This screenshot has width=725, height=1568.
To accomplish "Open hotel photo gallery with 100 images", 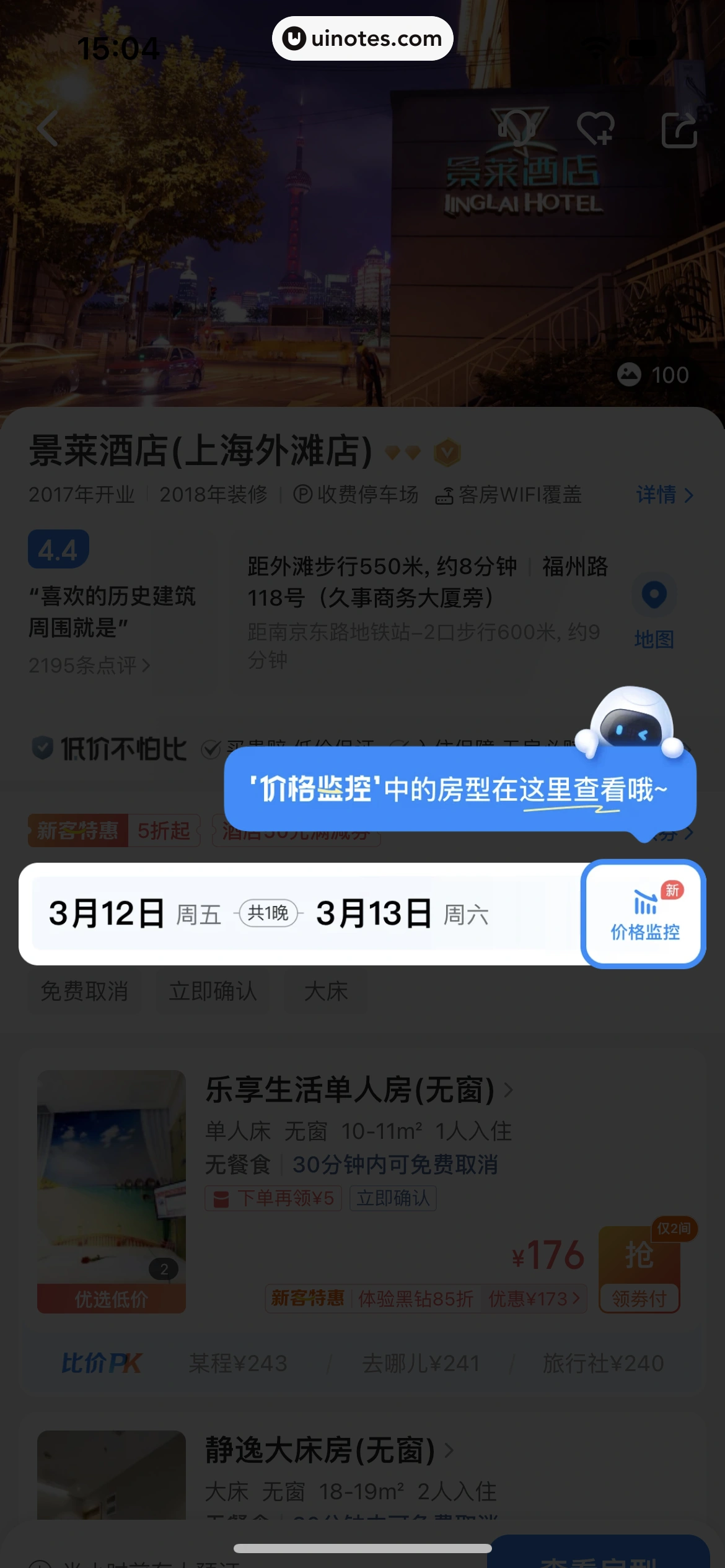I will [653, 375].
